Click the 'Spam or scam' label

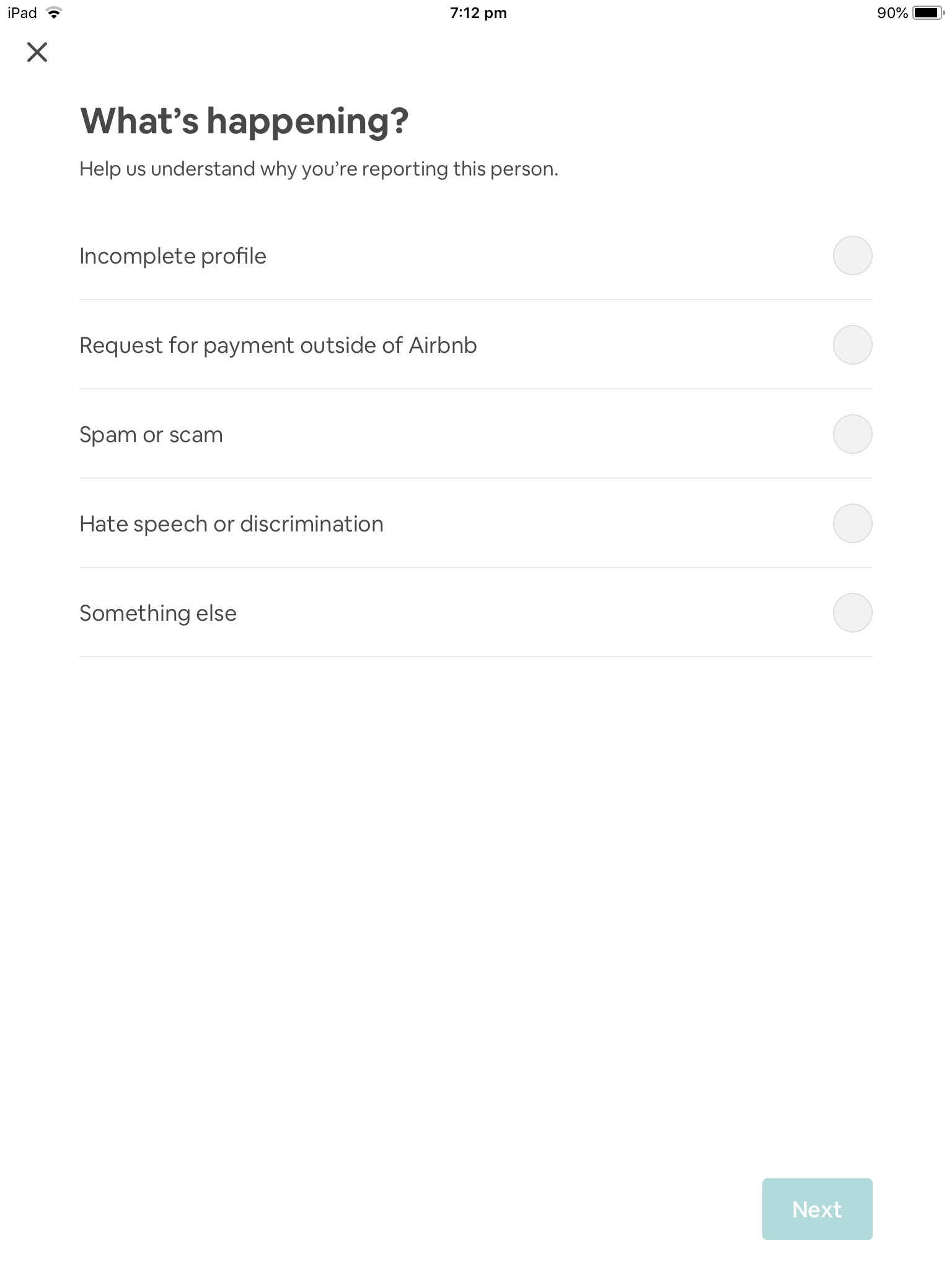coord(151,434)
